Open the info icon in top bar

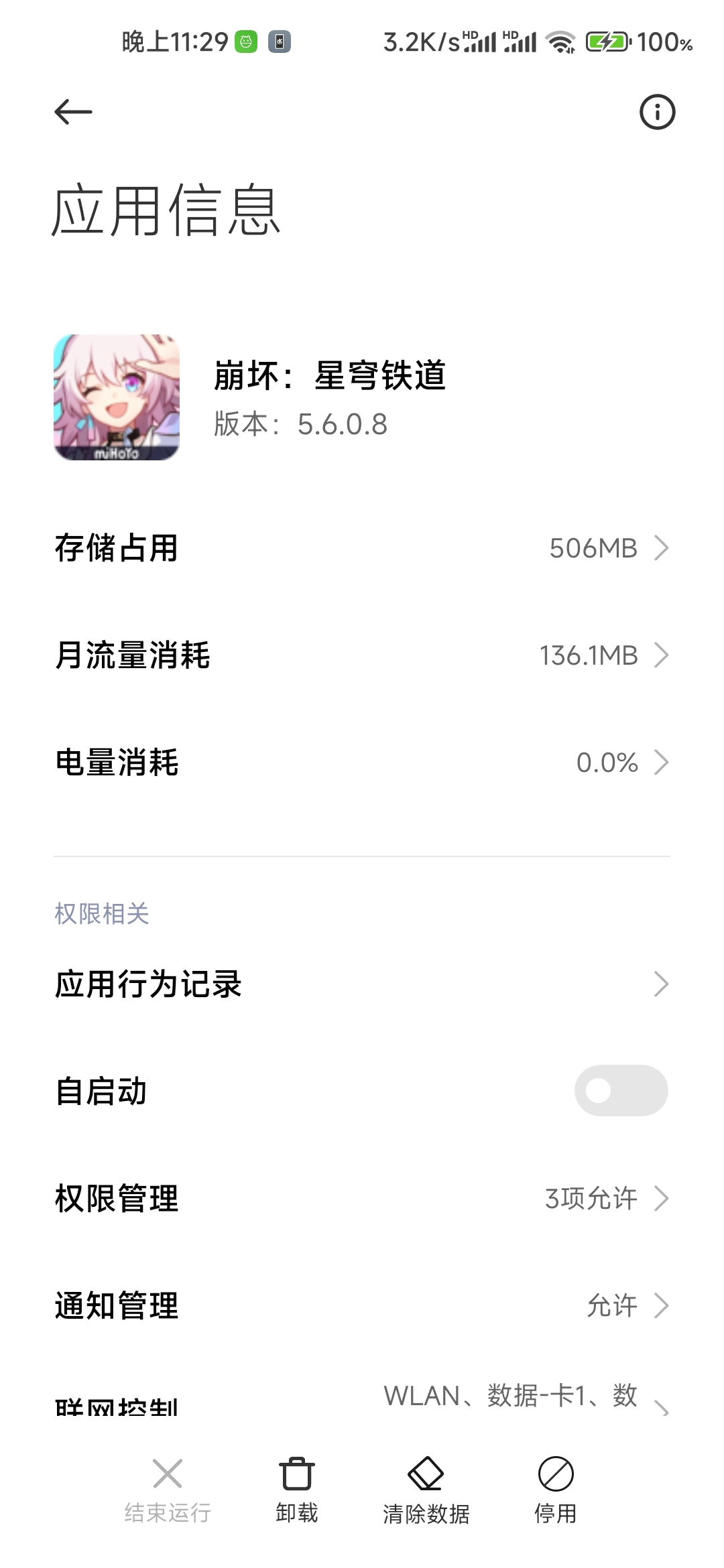click(657, 112)
